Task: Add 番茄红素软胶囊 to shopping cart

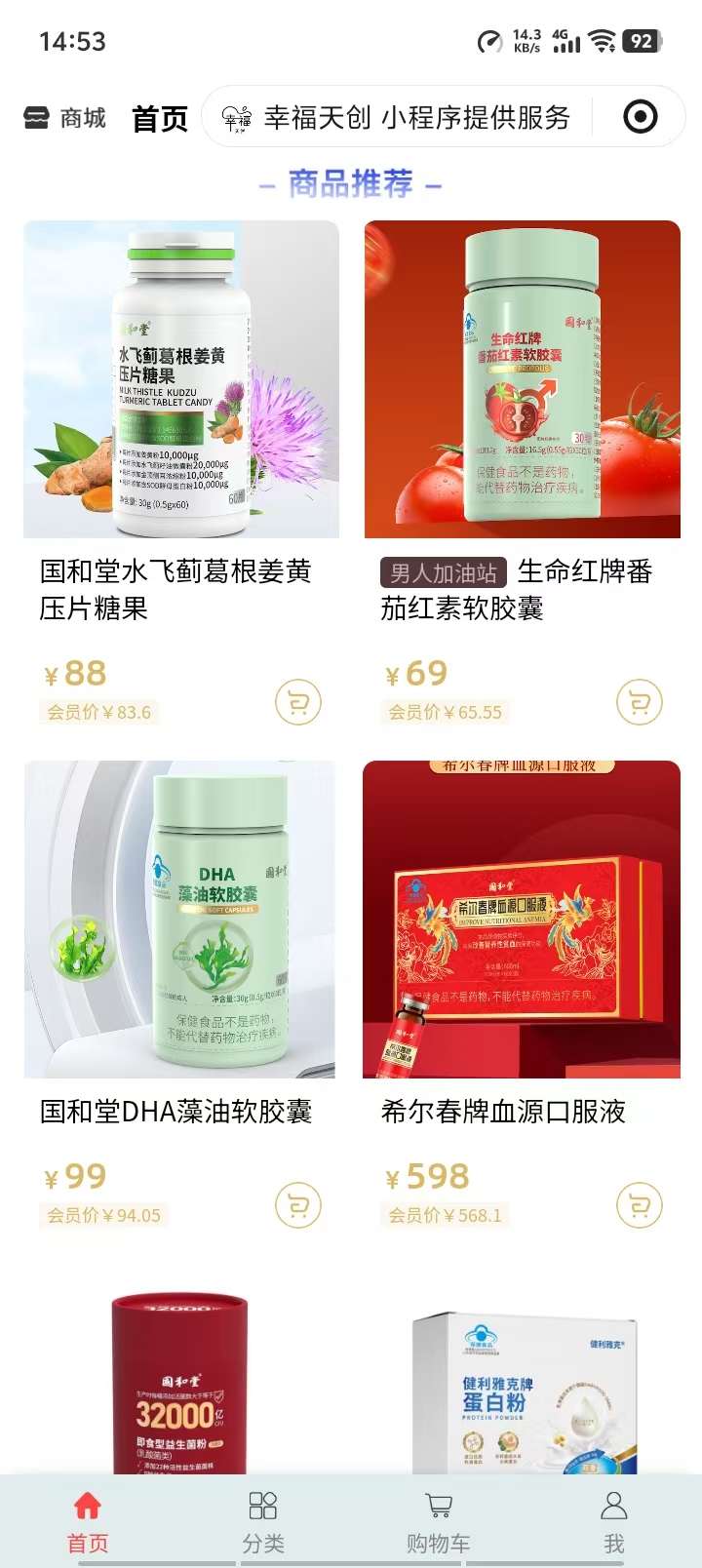Action: 640,702
